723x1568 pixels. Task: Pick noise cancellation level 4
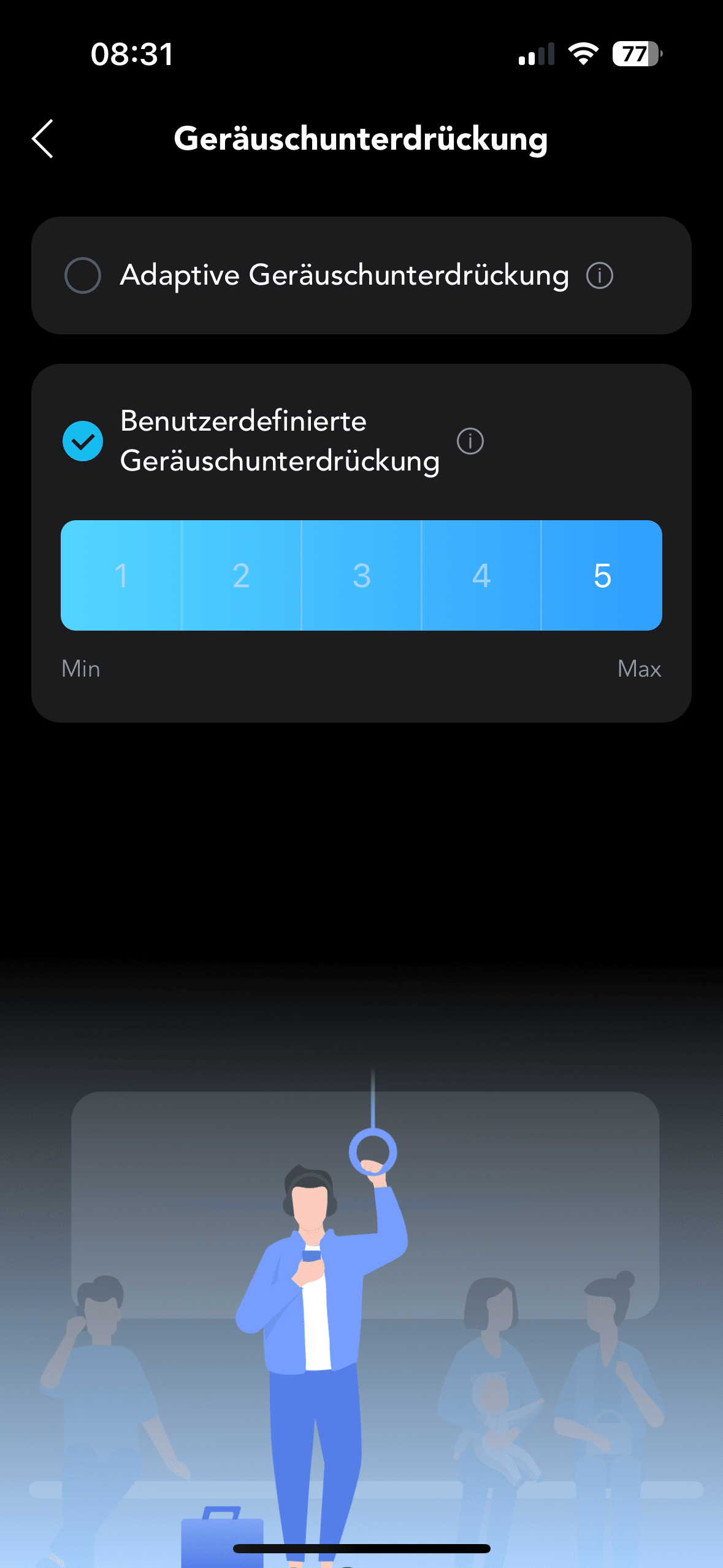(481, 575)
